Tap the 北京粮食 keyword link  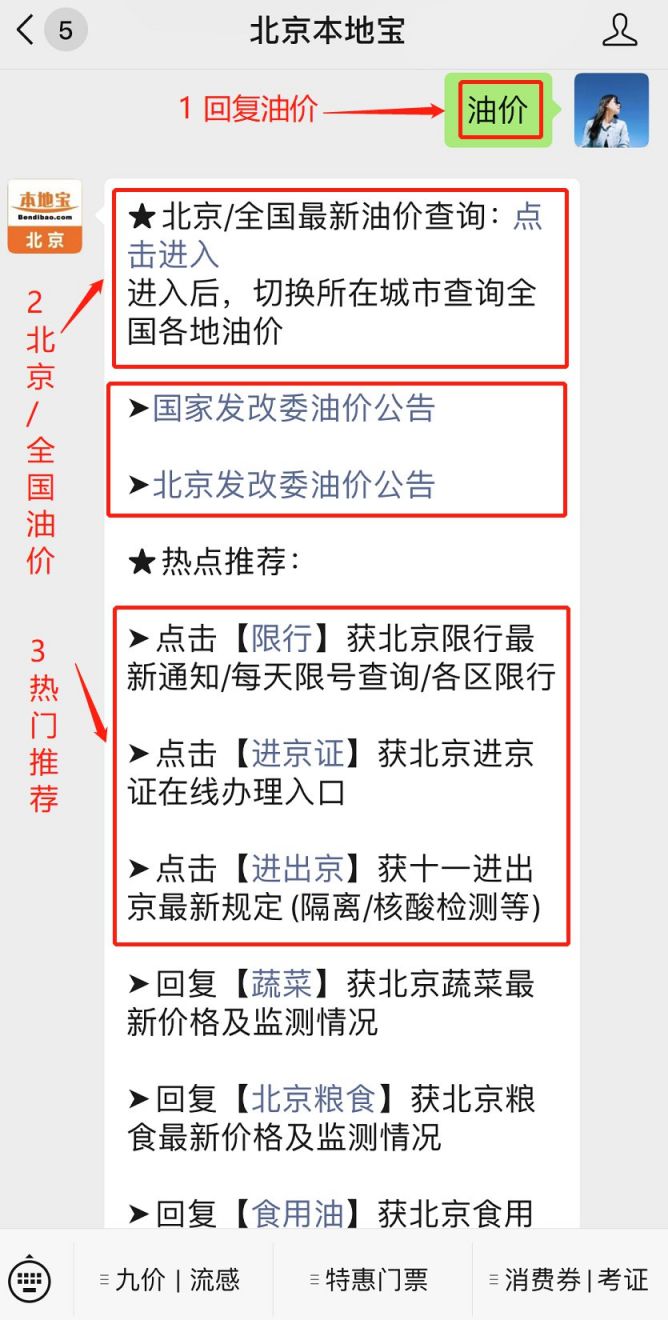tap(313, 1099)
